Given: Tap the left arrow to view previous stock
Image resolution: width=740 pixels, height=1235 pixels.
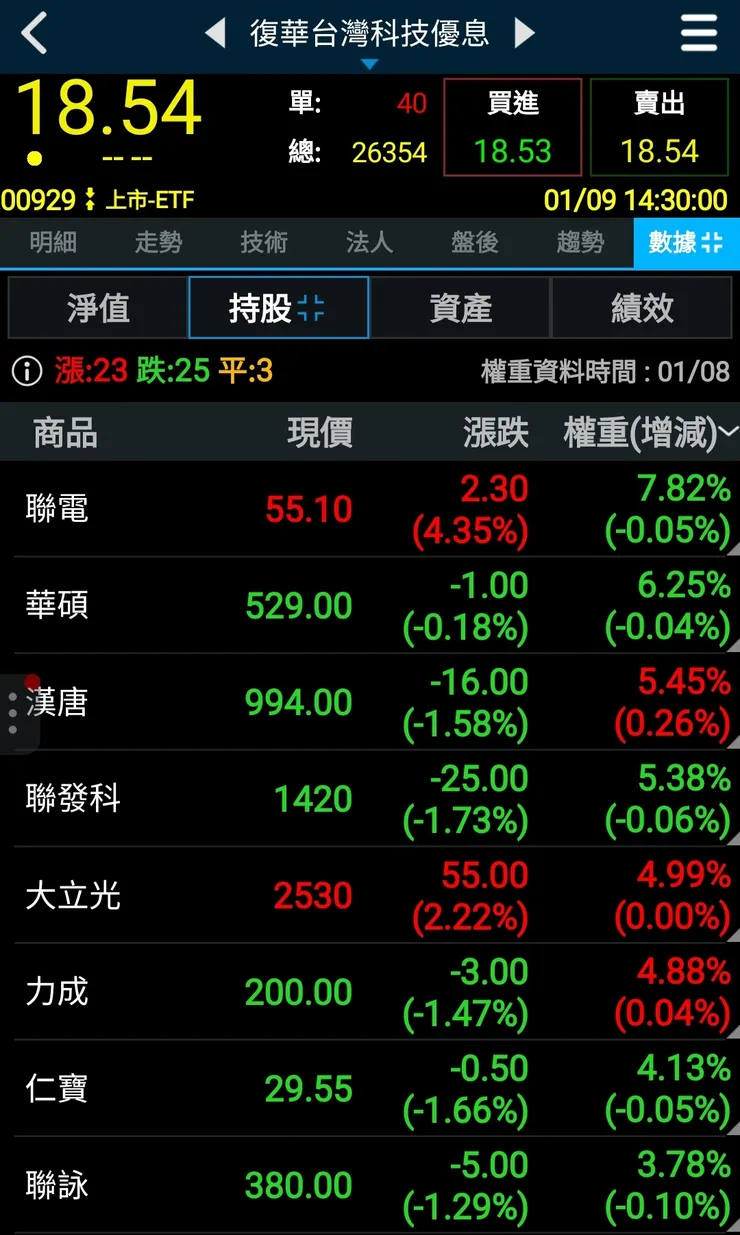Looking at the screenshot, I should tap(215, 33).
